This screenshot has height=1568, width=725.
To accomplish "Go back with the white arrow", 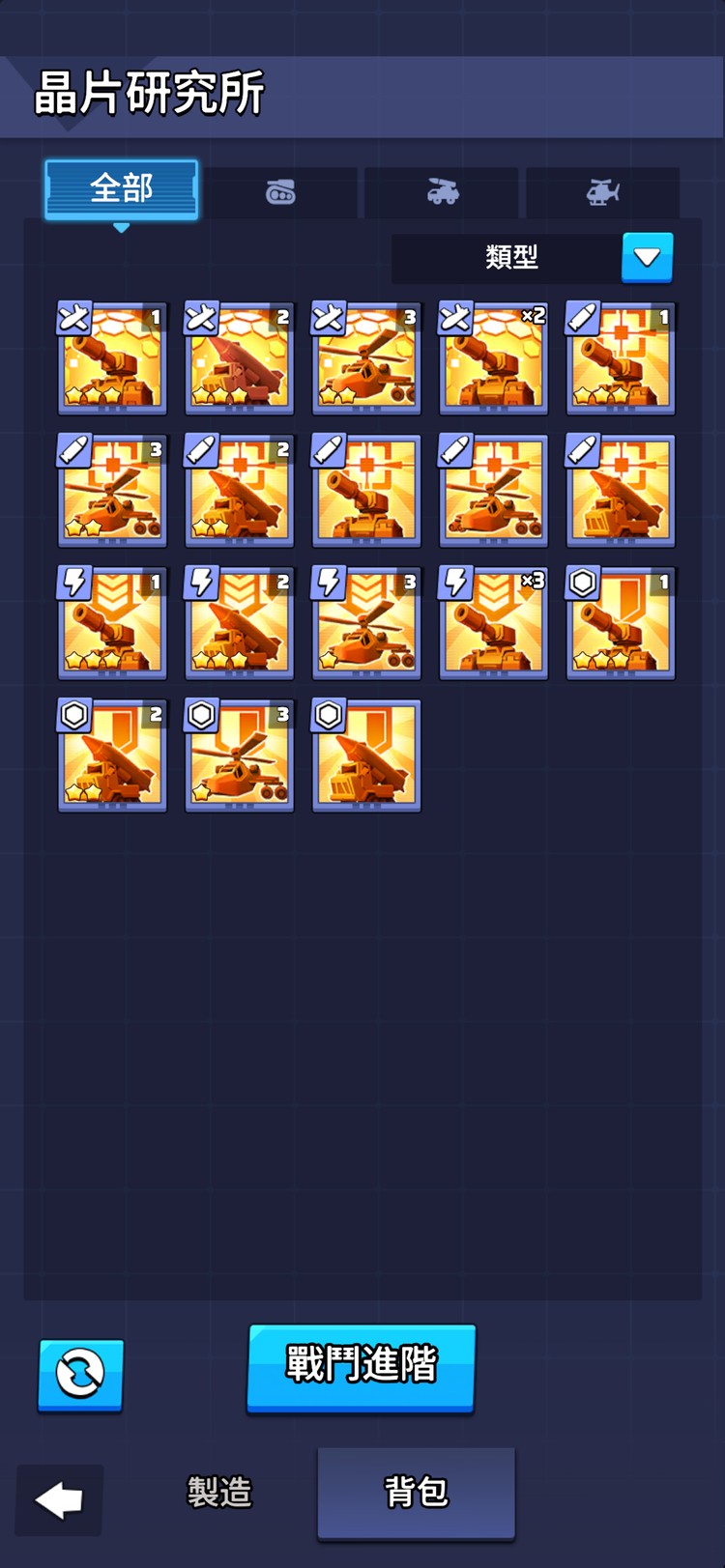I will 59,1499.
